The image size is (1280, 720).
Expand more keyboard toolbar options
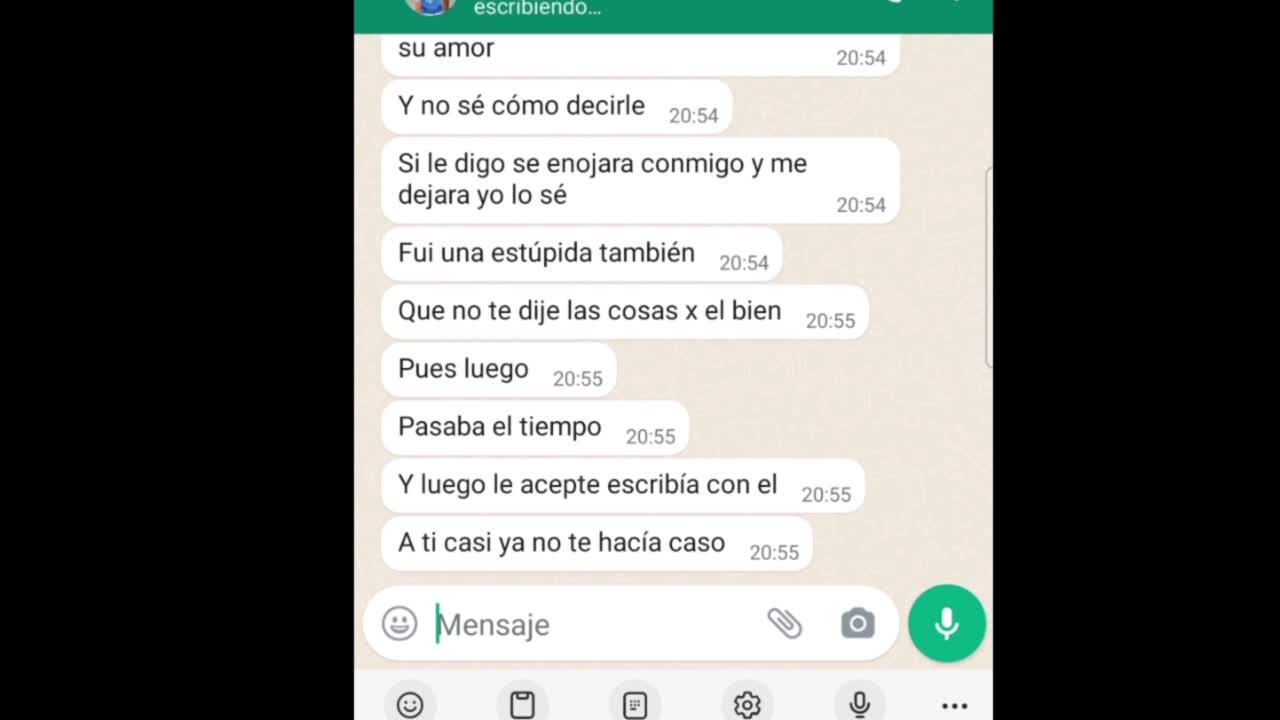(x=954, y=706)
